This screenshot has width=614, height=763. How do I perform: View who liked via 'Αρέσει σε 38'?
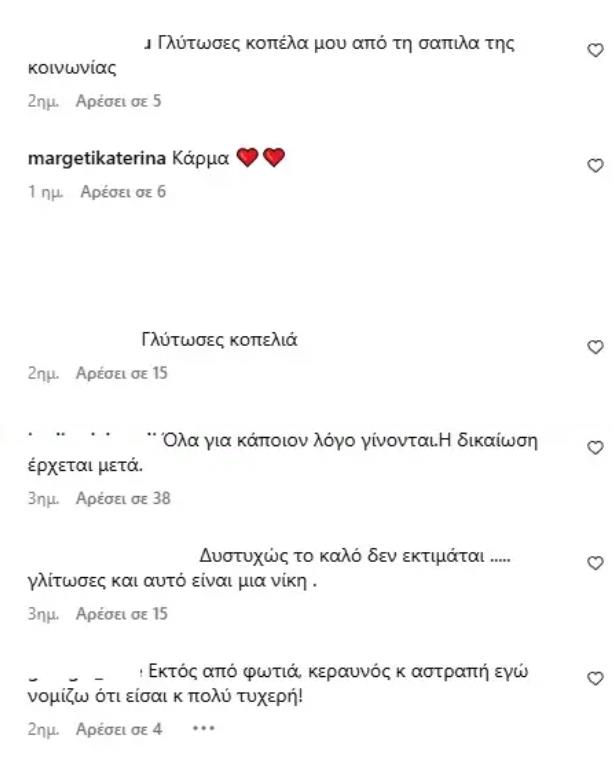pos(124,498)
